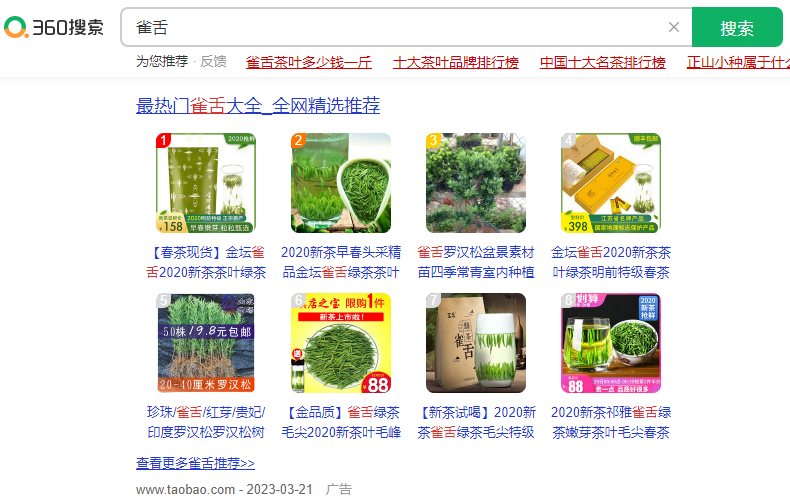The image size is (790, 498).
Task: Tap the search box containing 雀舌
Action: click(400, 27)
